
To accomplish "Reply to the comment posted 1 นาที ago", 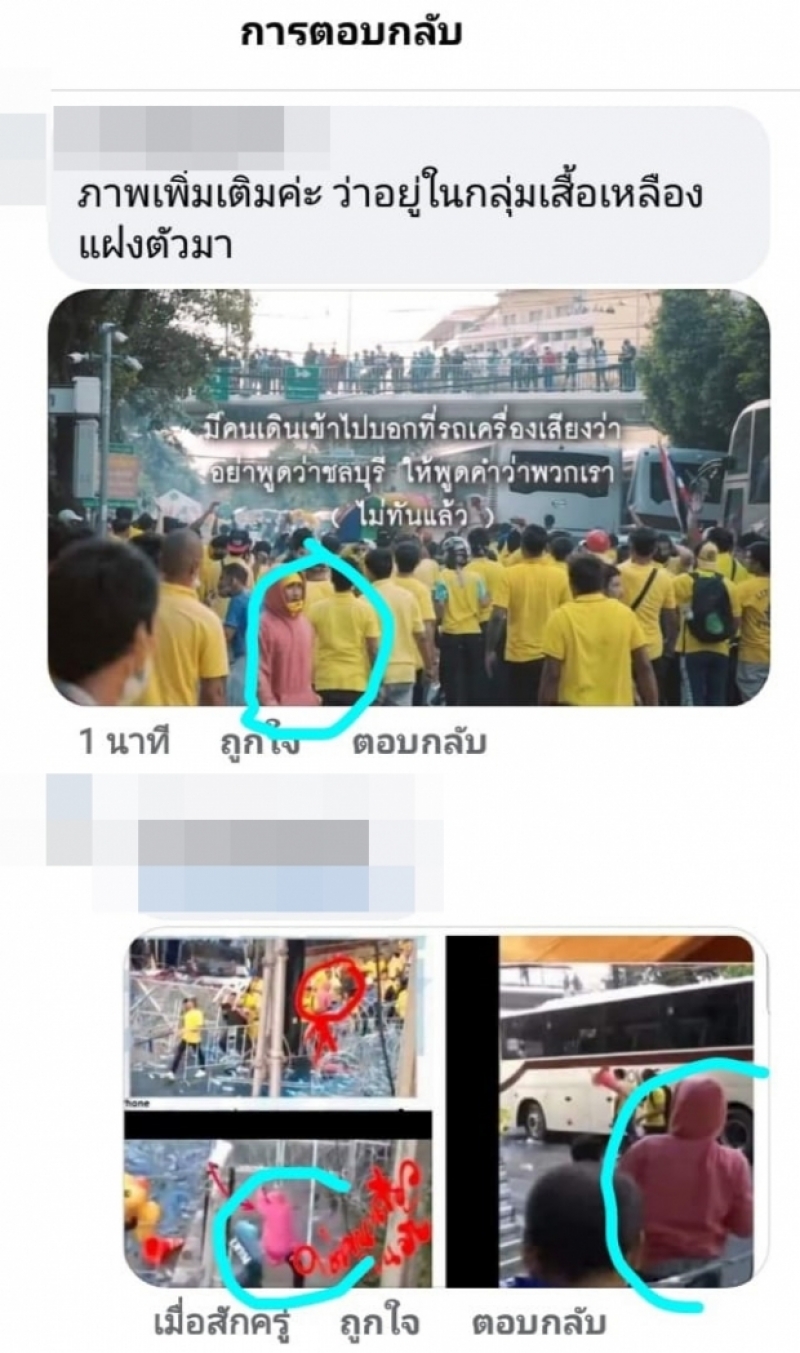I will tap(419, 743).
